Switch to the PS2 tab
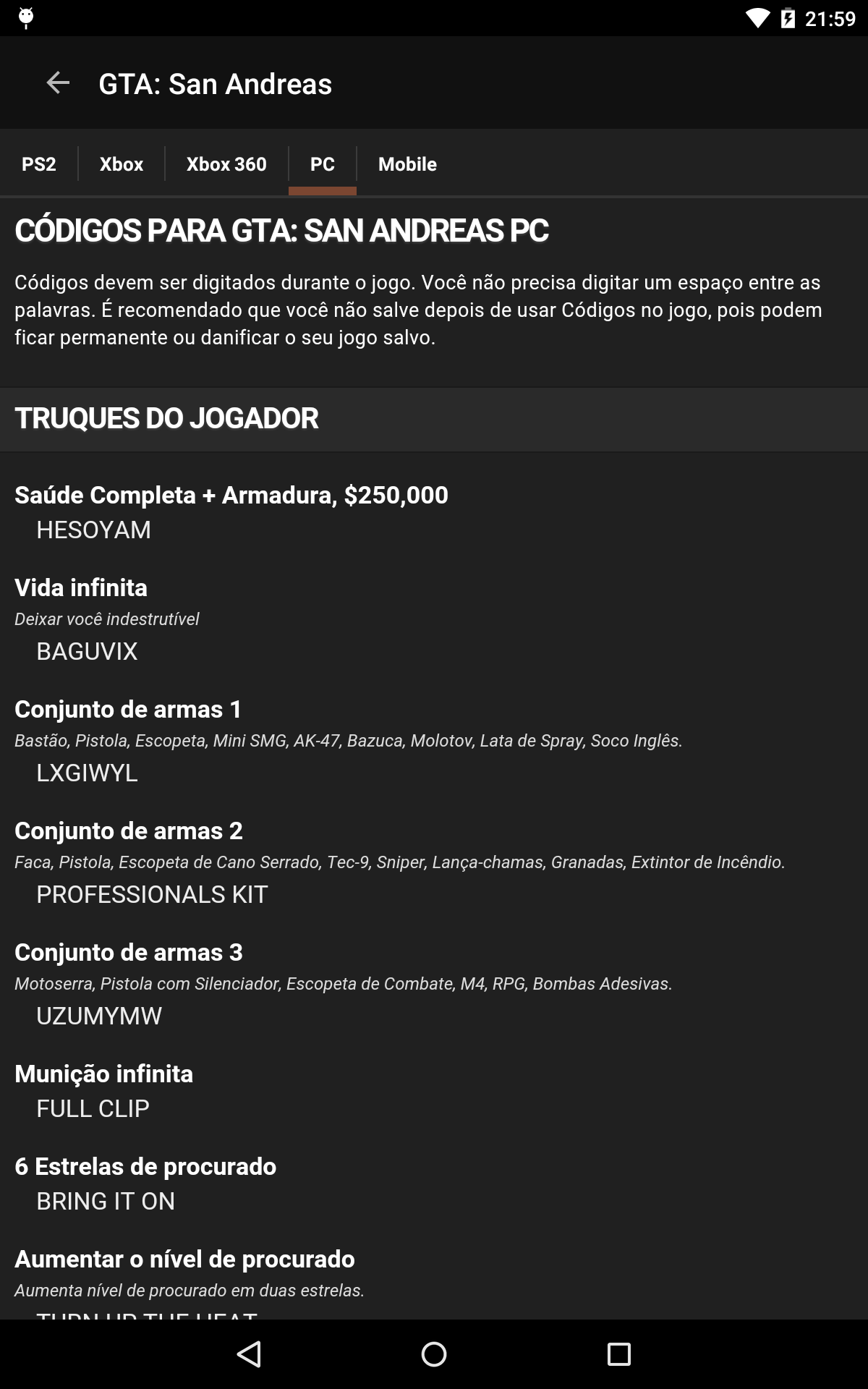868x1389 pixels. 39,164
